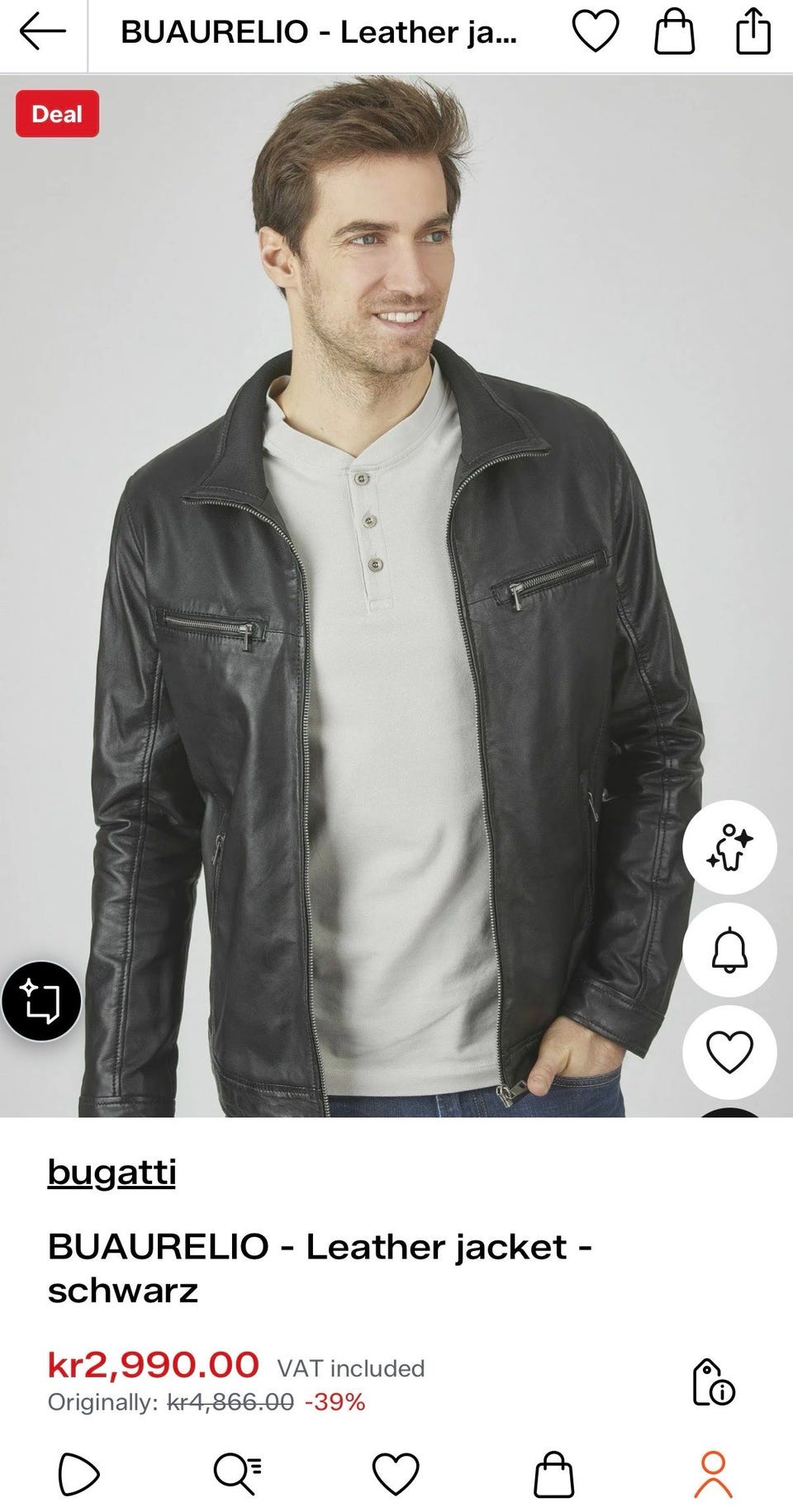The width and height of the screenshot is (793, 1512).
Task: Open the bag tab in bottom navigation
Action: 553,1475
